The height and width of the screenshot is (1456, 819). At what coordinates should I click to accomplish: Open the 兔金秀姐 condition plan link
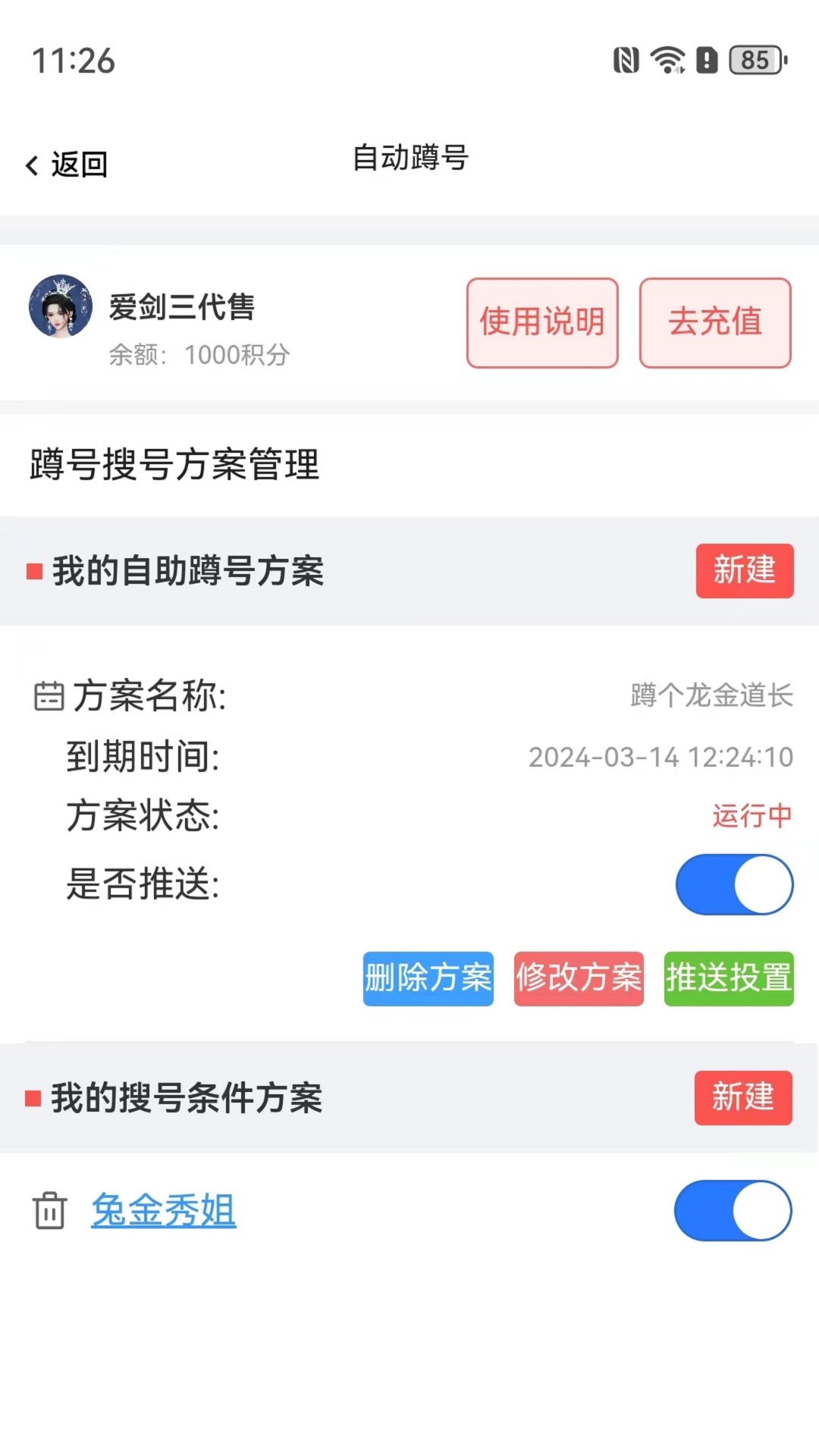pyautogui.click(x=164, y=1210)
